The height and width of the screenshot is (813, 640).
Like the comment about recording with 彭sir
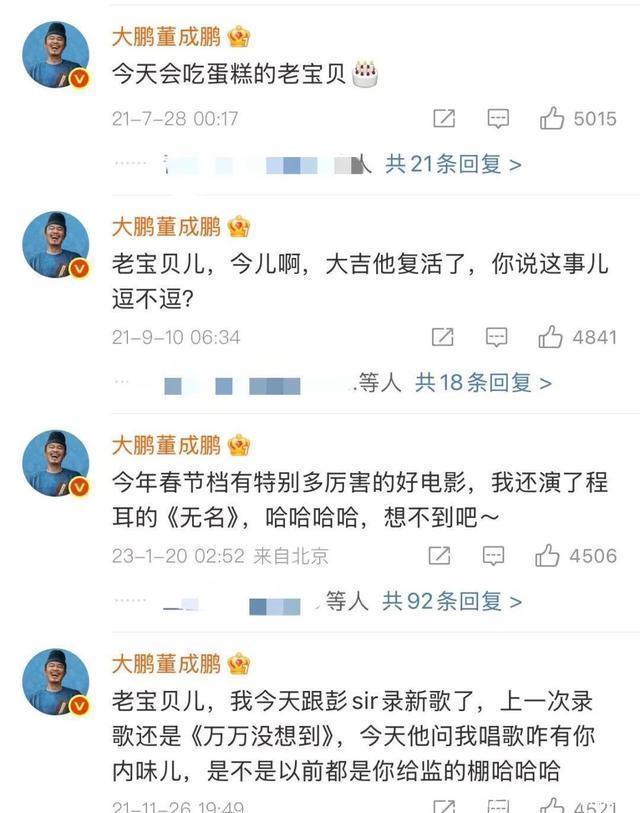point(552,805)
